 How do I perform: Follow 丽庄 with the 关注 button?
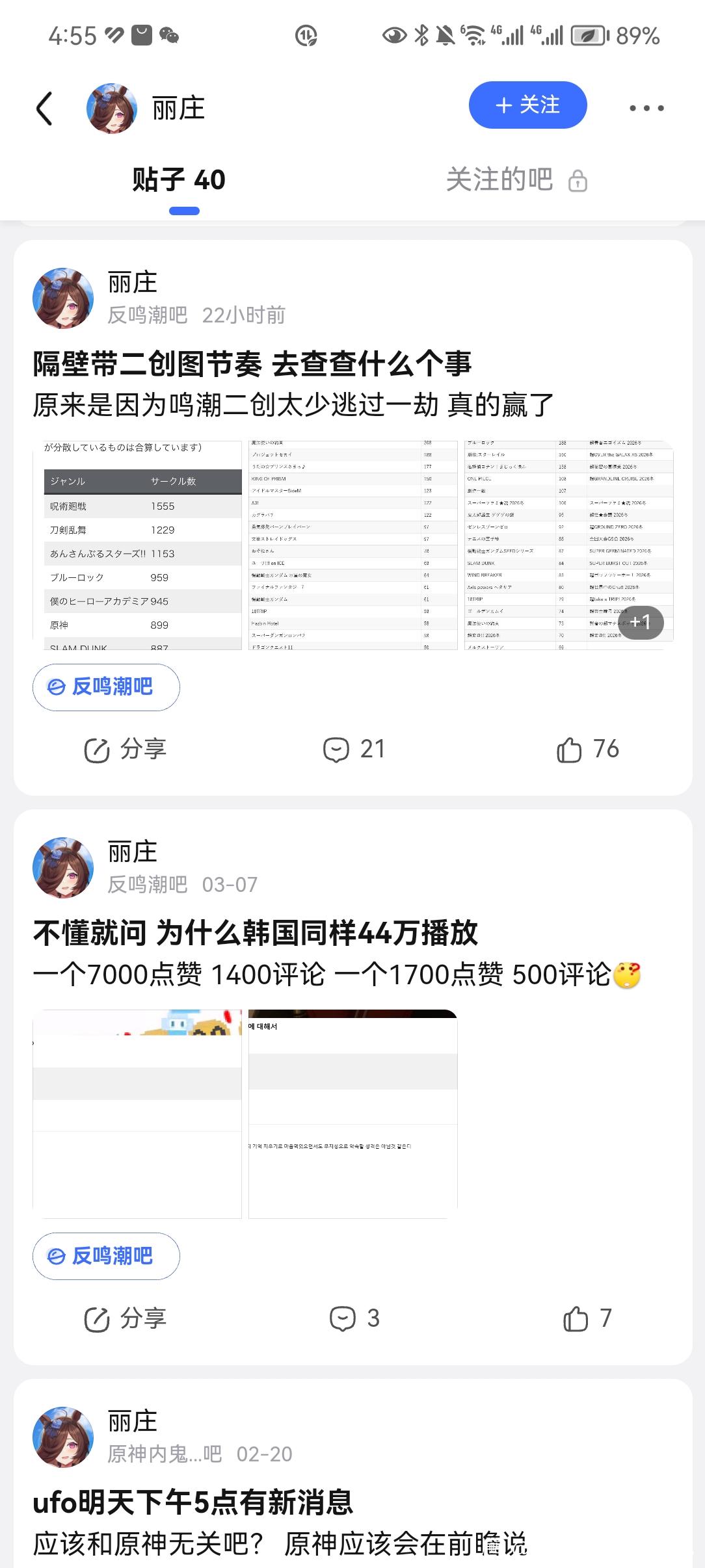coord(527,105)
